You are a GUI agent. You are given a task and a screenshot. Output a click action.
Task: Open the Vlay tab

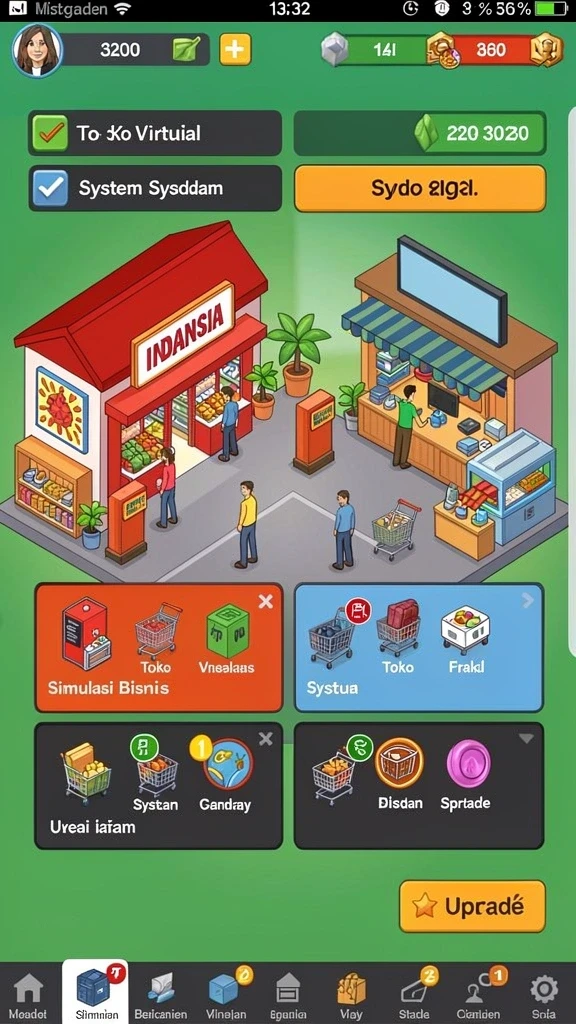coord(351,996)
